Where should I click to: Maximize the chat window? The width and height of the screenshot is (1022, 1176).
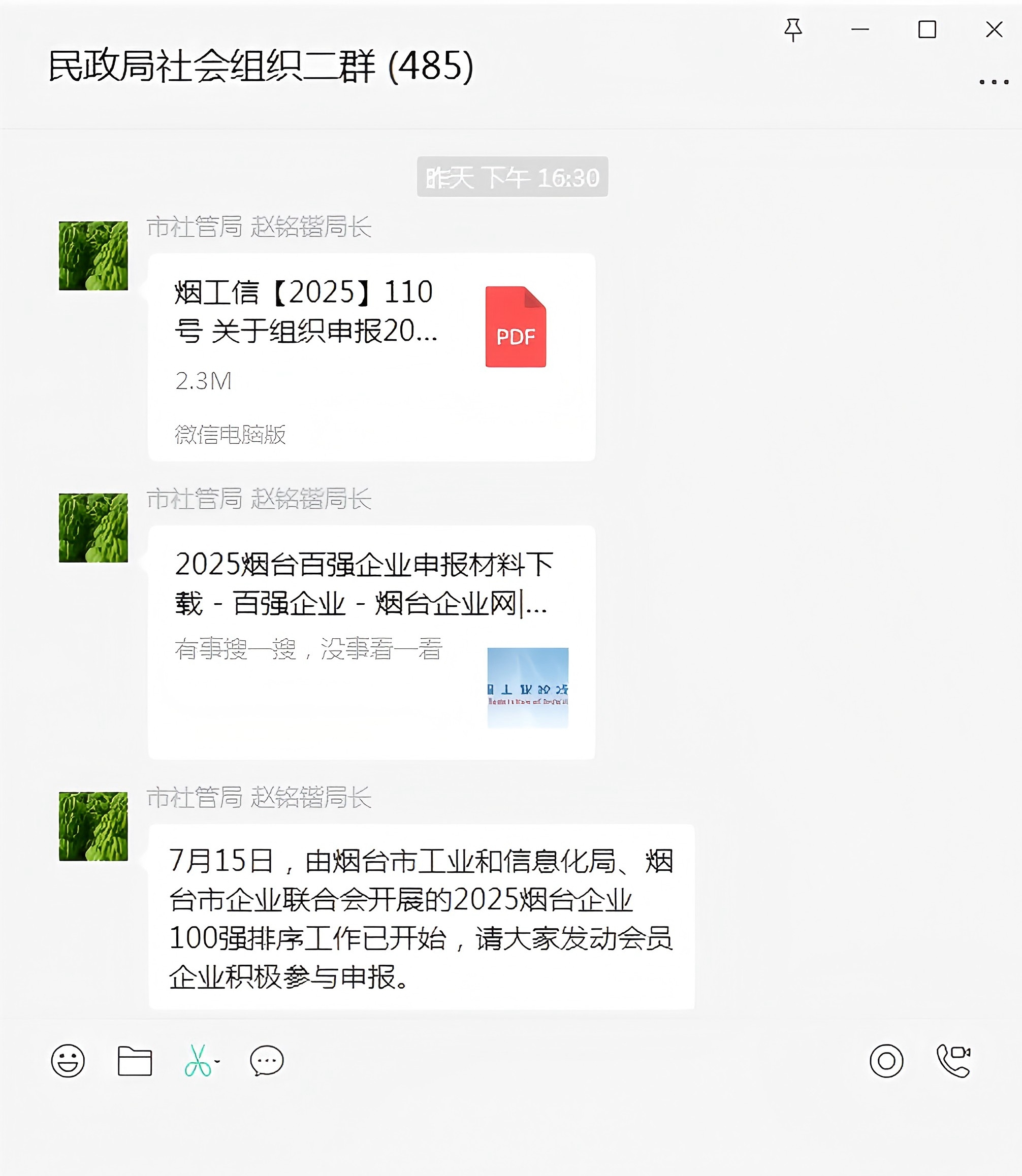point(927,29)
